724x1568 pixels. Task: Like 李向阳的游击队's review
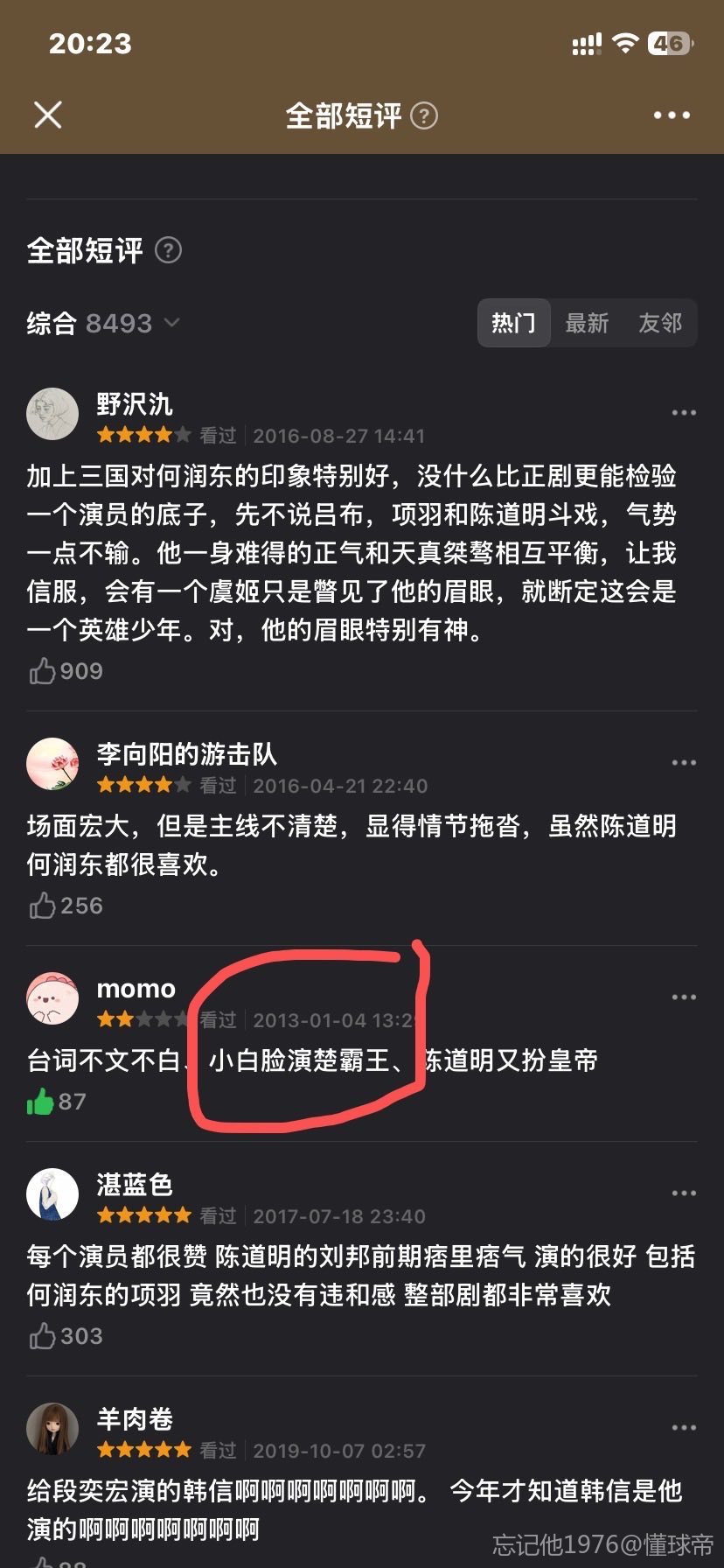[43, 906]
